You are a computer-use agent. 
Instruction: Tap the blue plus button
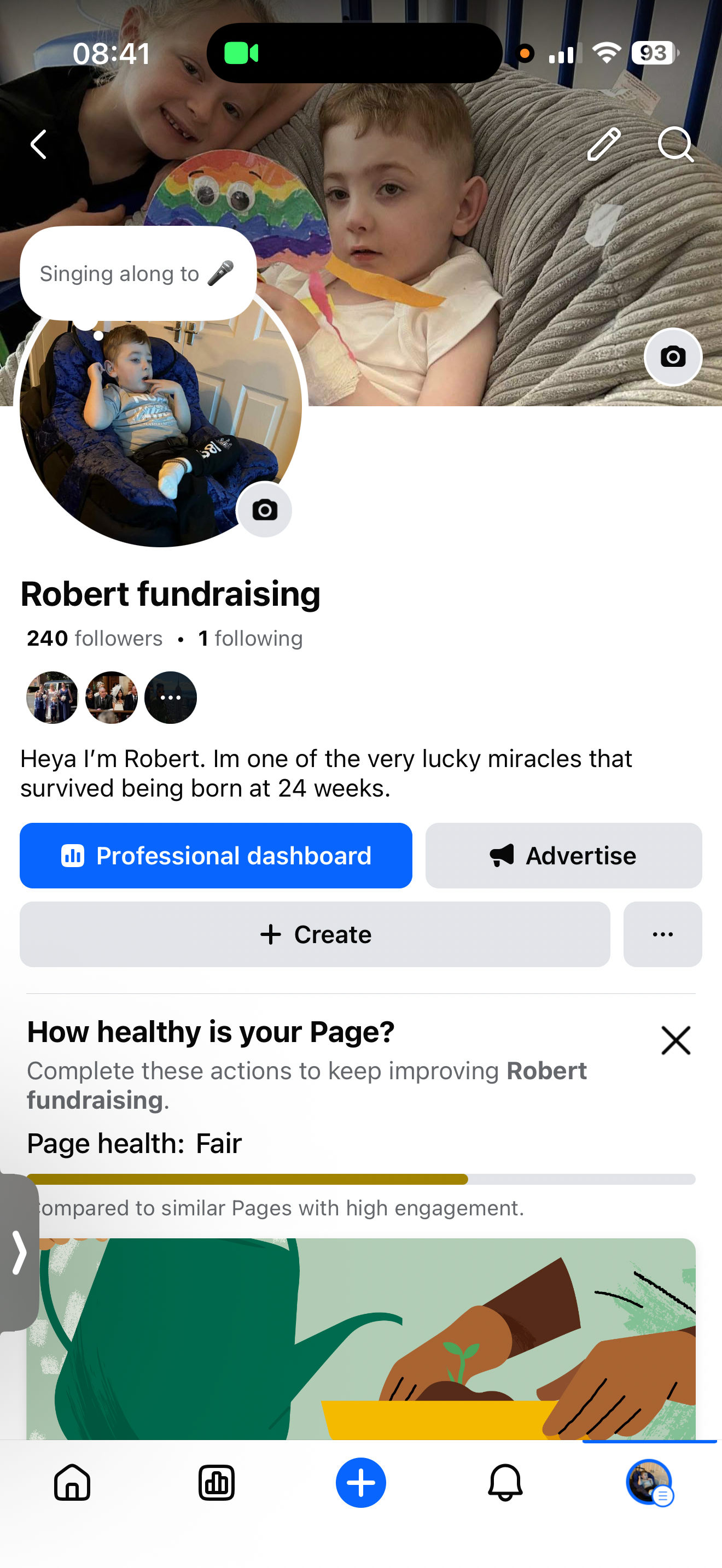(361, 1483)
